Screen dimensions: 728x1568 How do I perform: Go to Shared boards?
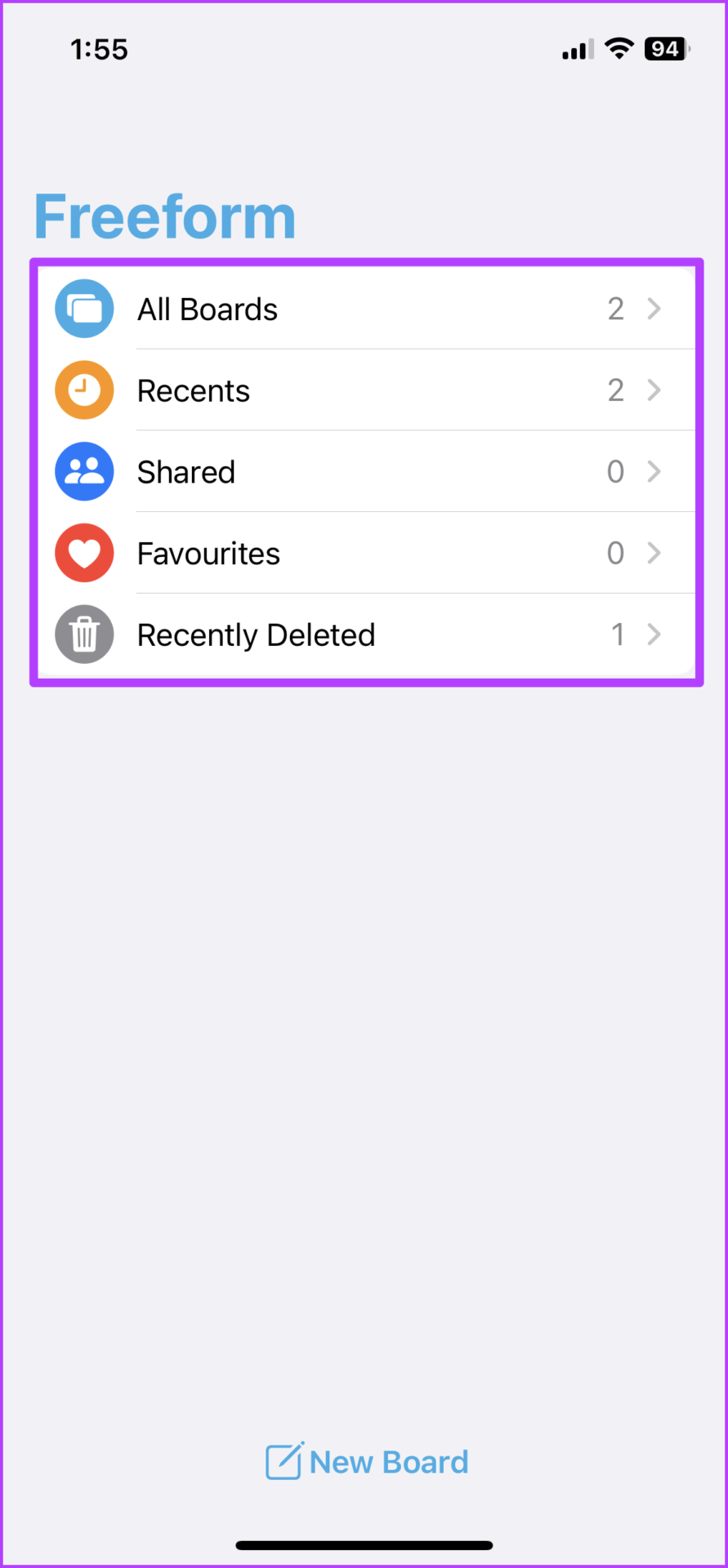pyautogui.click(x=367, y=472)
